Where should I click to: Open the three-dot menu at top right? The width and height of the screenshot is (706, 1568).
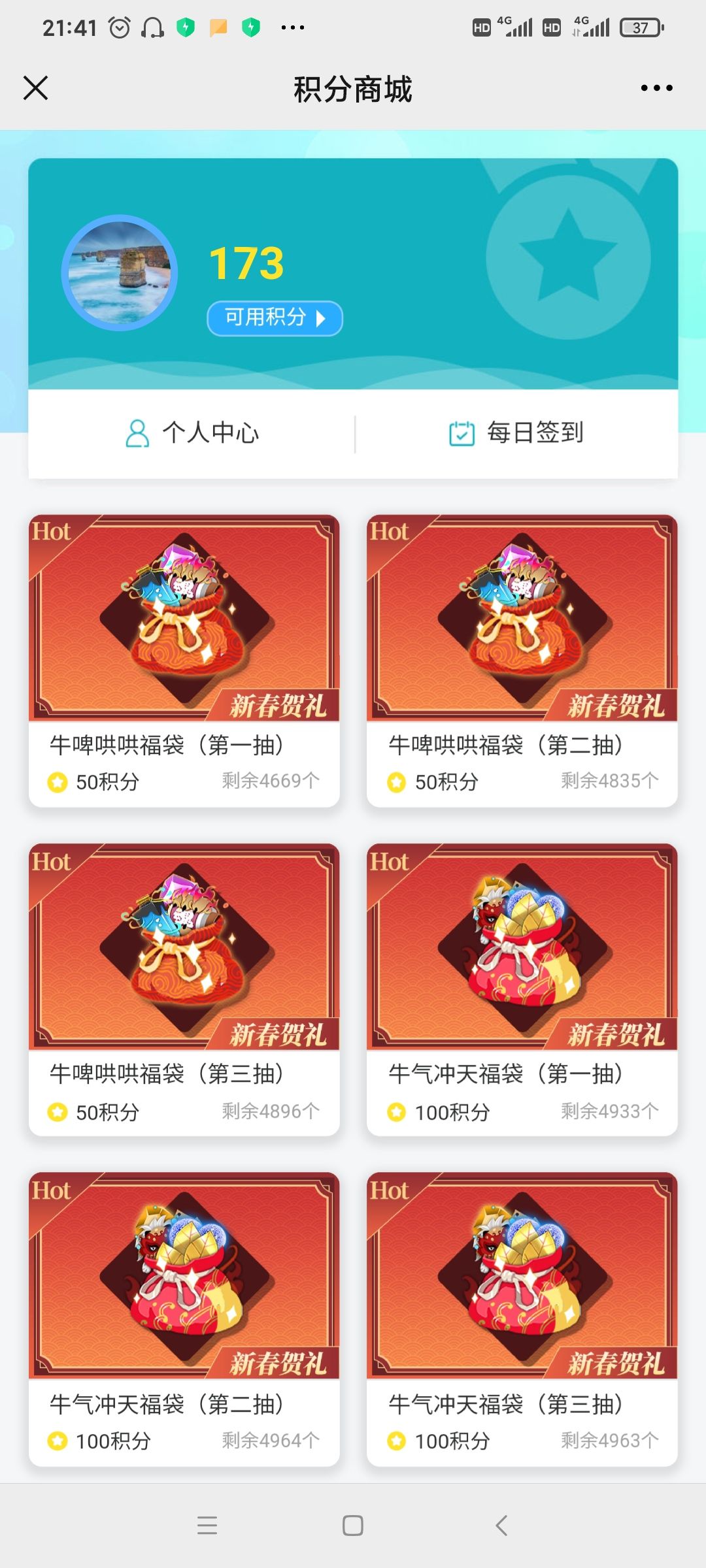click(x=657, y=88)
